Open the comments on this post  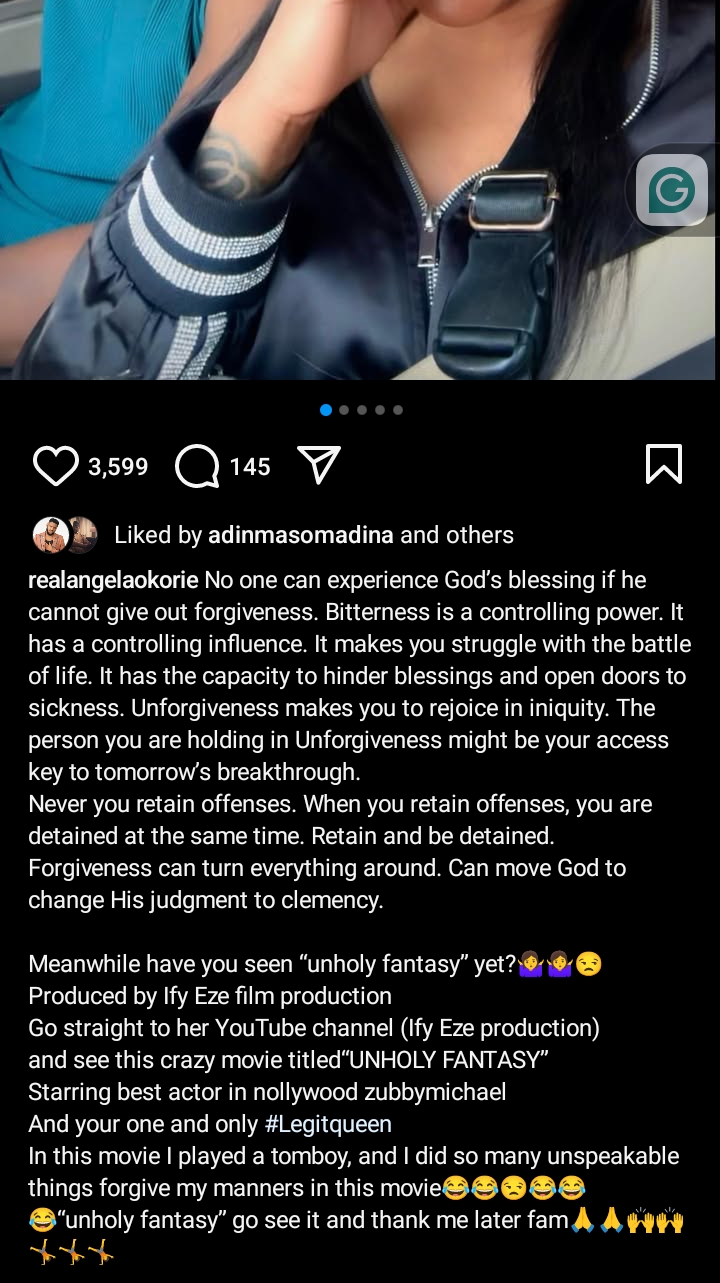(x=197, y=467)
